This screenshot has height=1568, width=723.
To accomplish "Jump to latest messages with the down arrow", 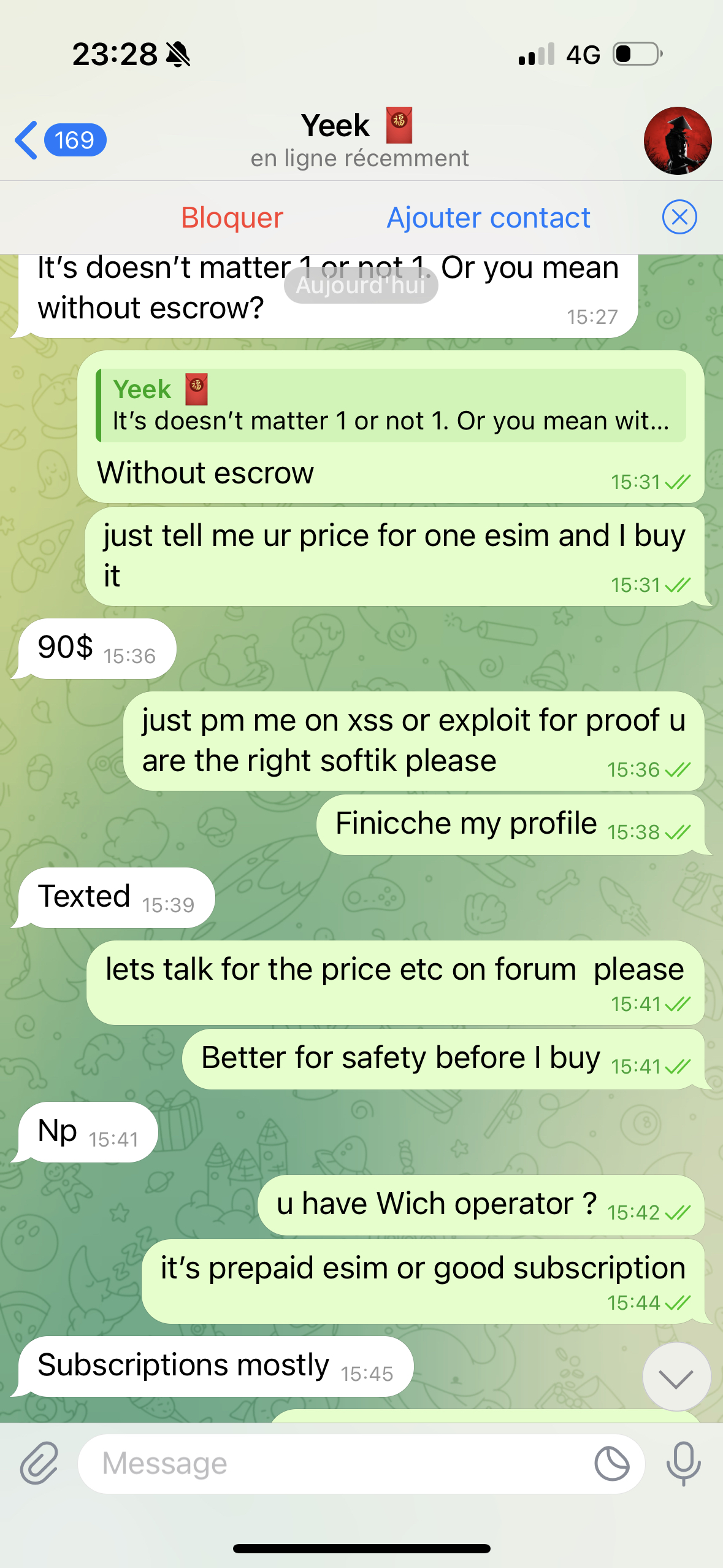I will click(676, 1378).
